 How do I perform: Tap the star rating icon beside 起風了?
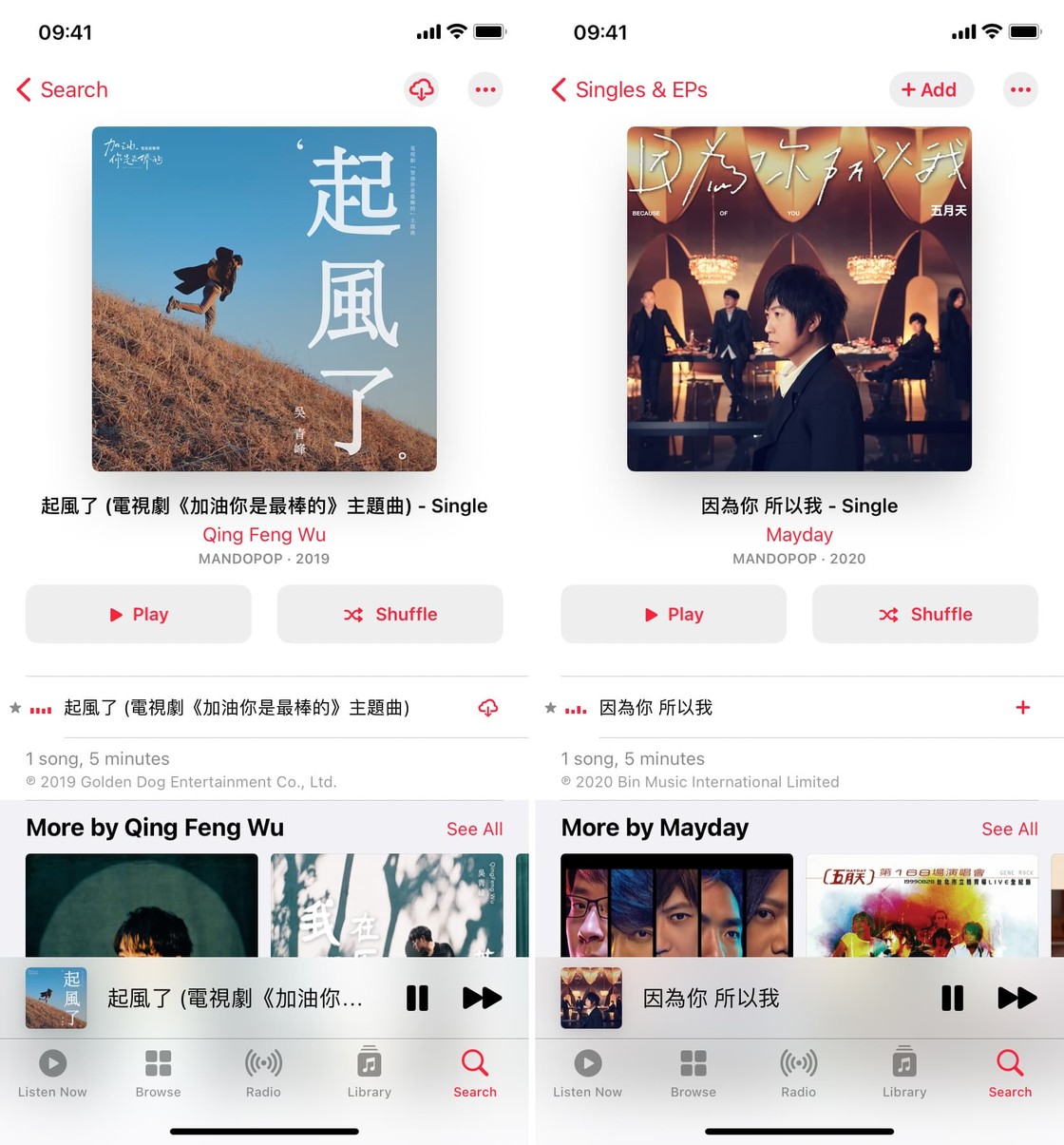[x=13, y=708]
